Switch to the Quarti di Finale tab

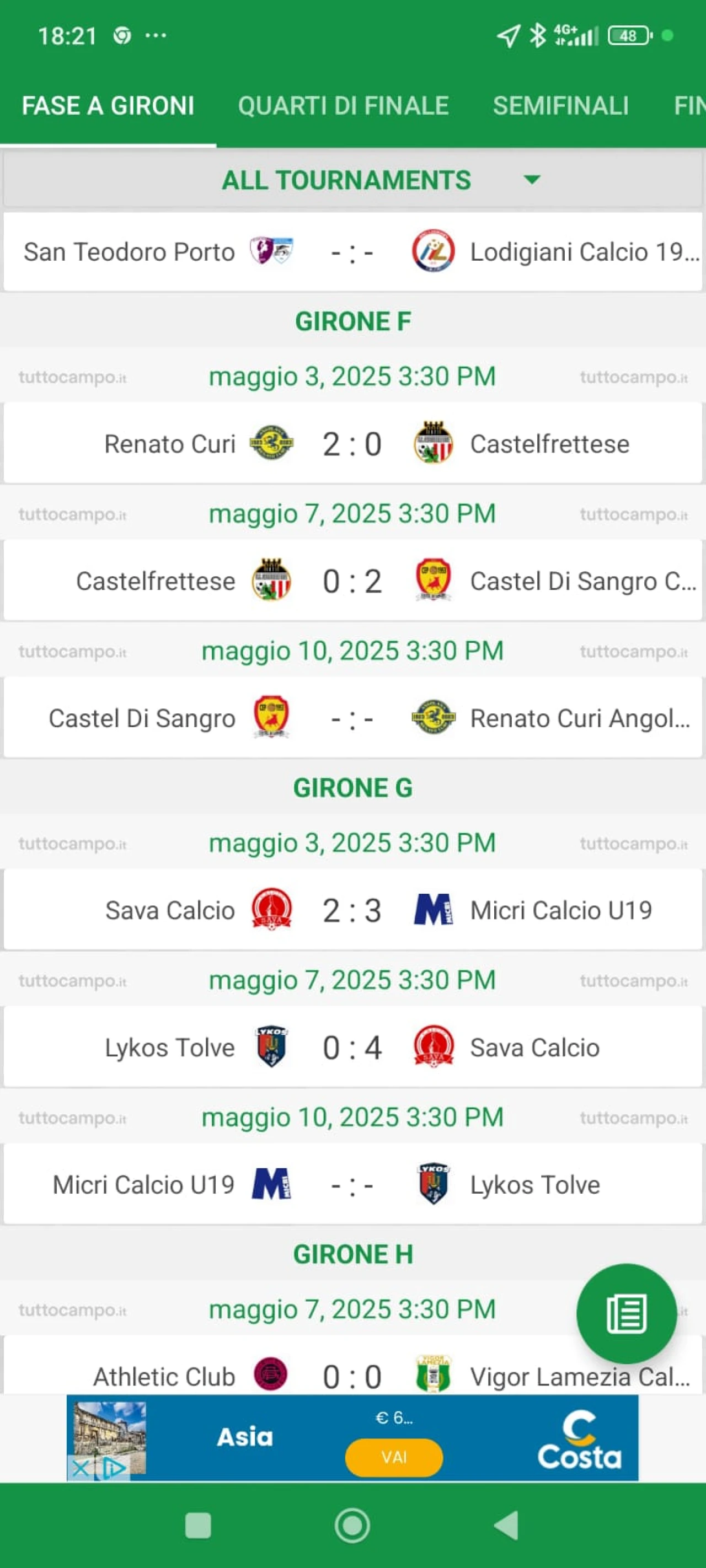pos(343,106)
